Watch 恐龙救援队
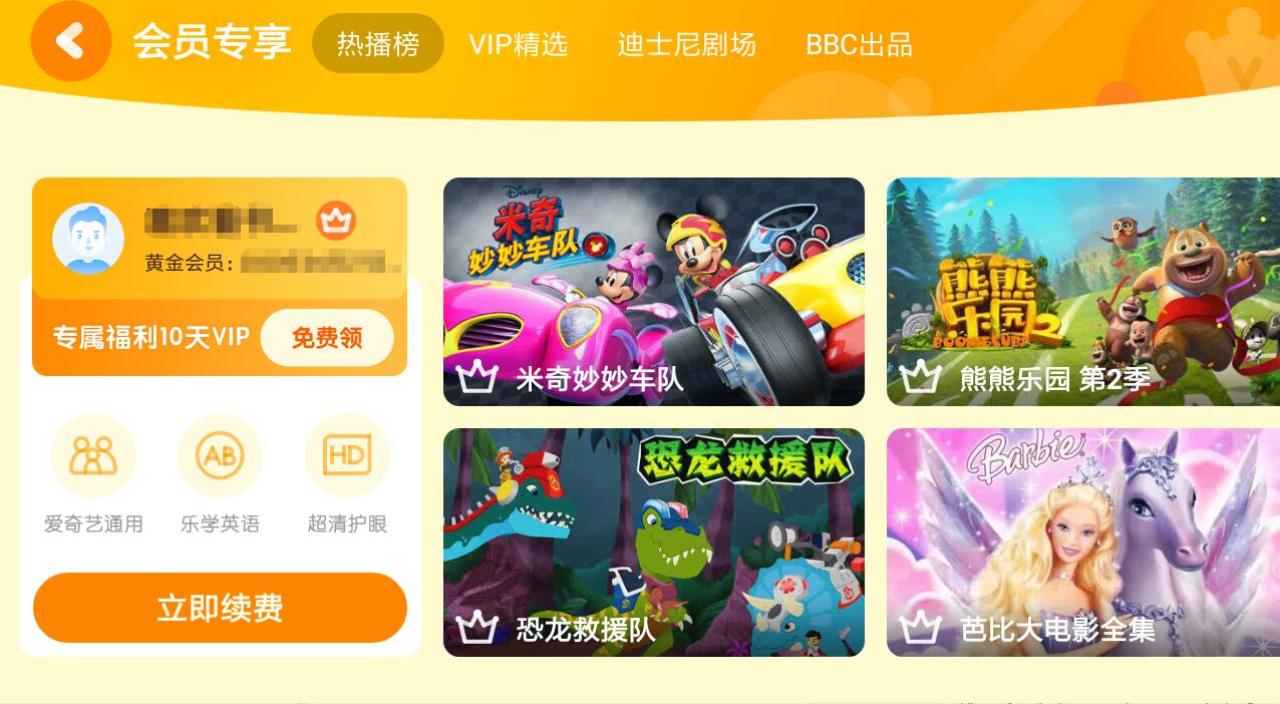 [x=654, y=542]
